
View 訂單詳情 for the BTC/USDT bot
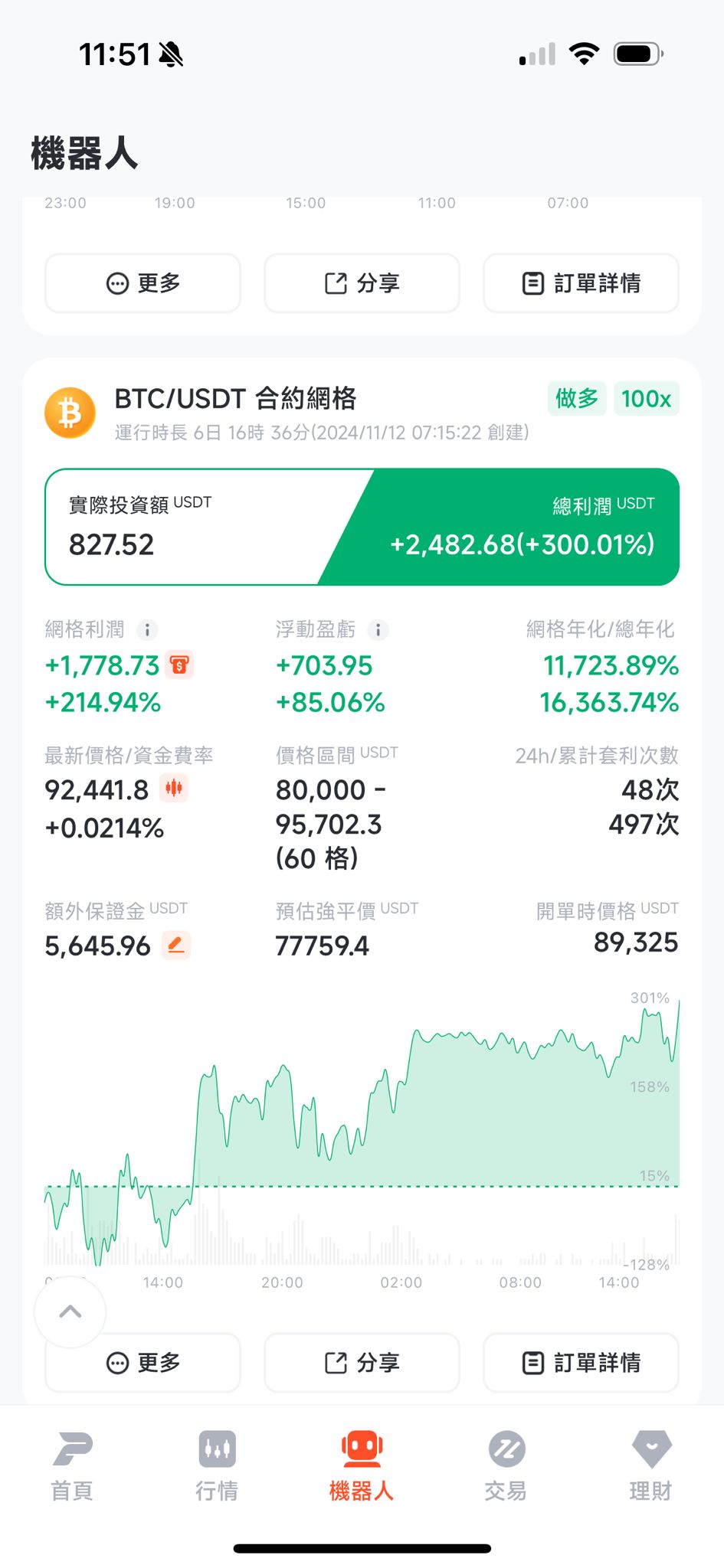tap(581, 1363)
